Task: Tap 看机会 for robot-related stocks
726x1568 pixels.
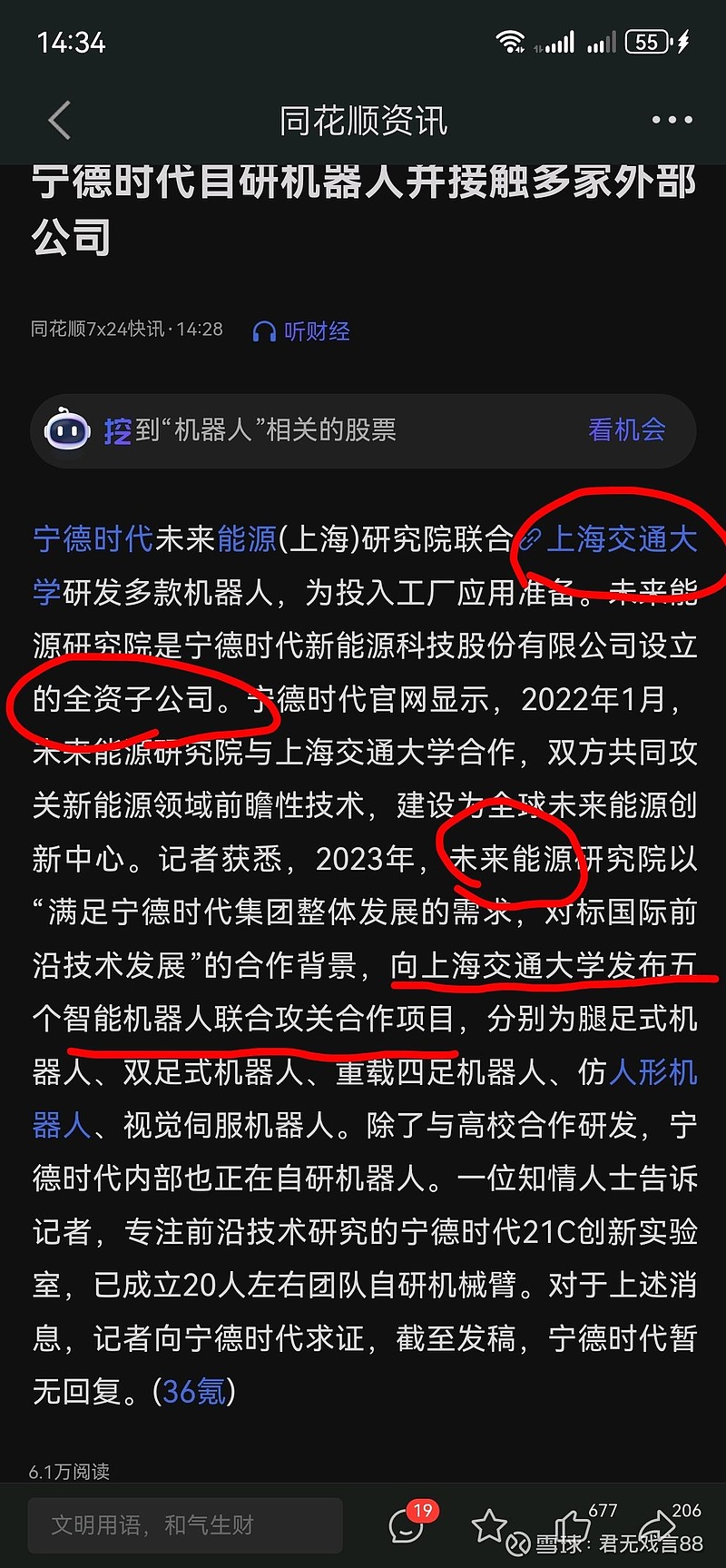Action: point(627,429)
